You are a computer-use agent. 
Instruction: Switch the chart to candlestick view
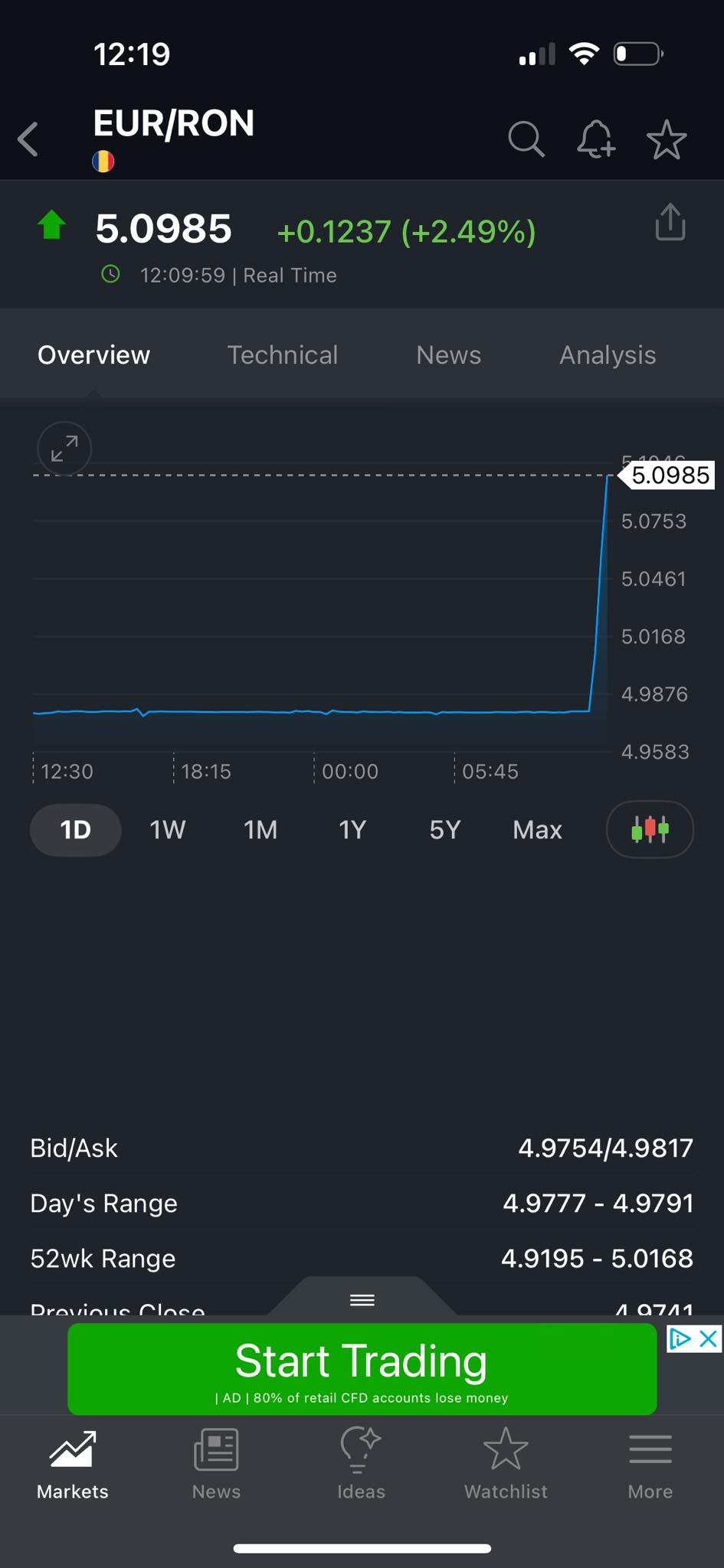pyautogui.click(x=650, y=829)
